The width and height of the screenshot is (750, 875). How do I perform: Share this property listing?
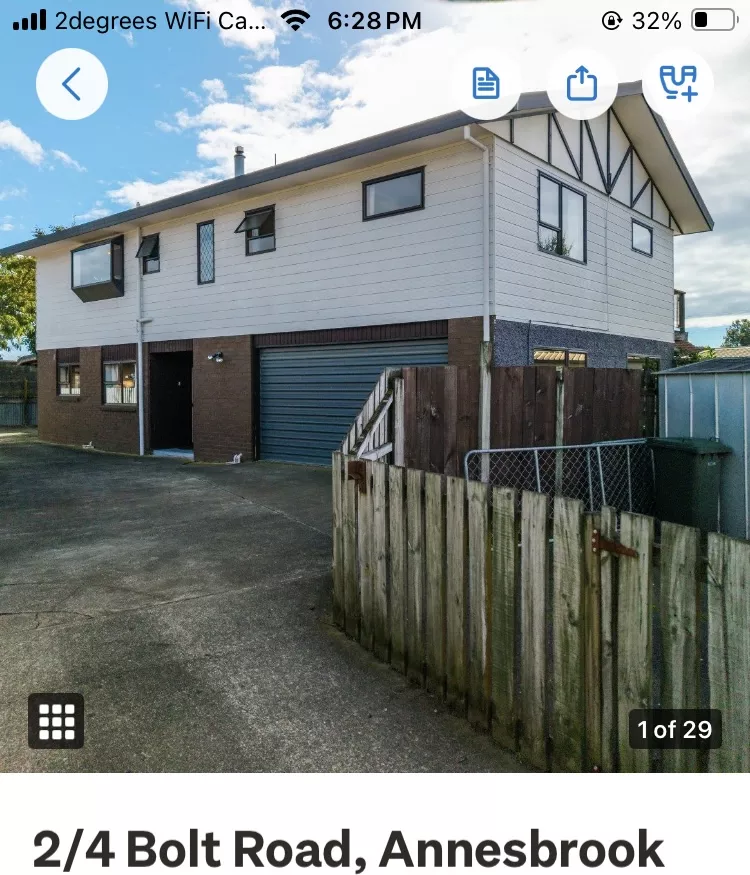click(x=582, y=85)
